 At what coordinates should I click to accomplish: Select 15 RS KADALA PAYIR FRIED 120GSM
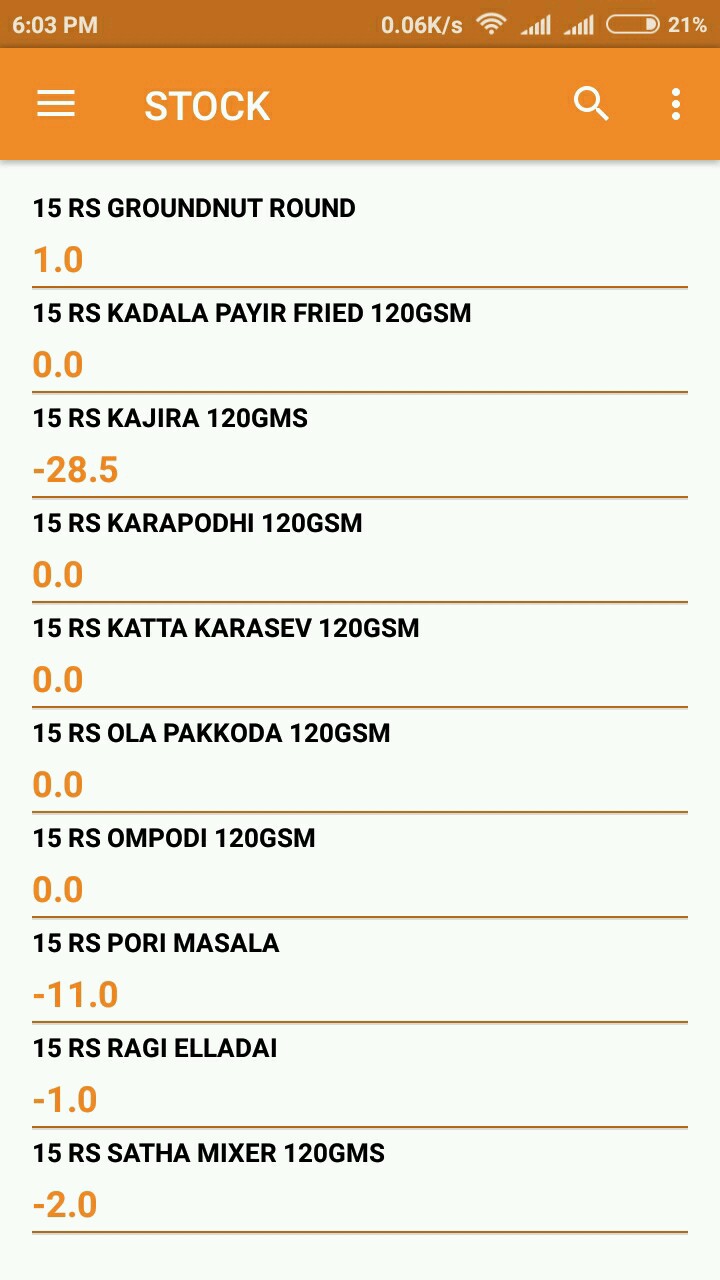(360, 341)
